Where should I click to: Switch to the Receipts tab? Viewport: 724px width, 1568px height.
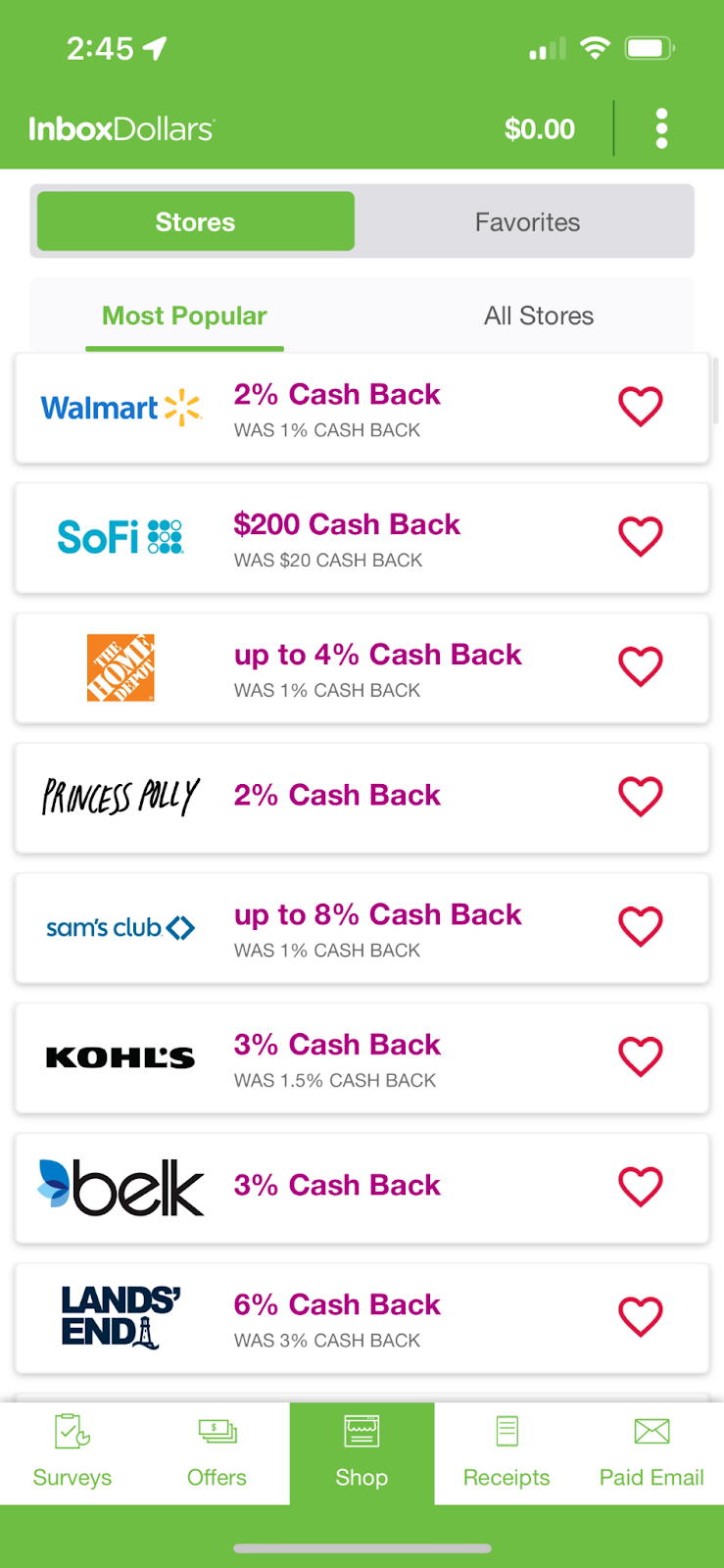tap(507, 1453)
